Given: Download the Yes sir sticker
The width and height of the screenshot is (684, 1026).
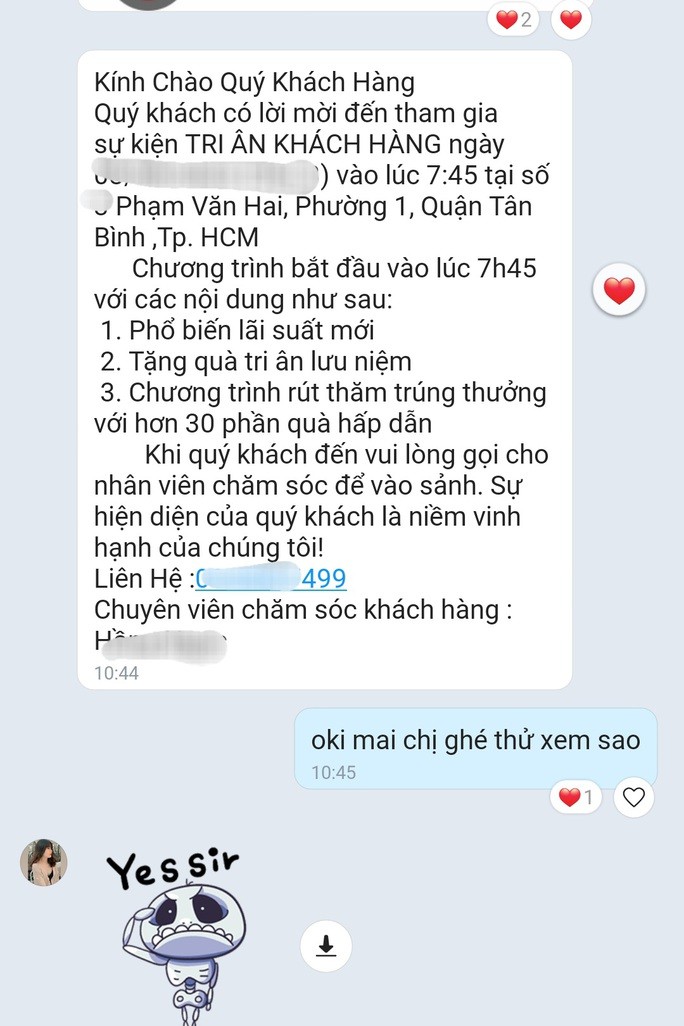Looking at the screenshot, I should (x=326, y=945).
